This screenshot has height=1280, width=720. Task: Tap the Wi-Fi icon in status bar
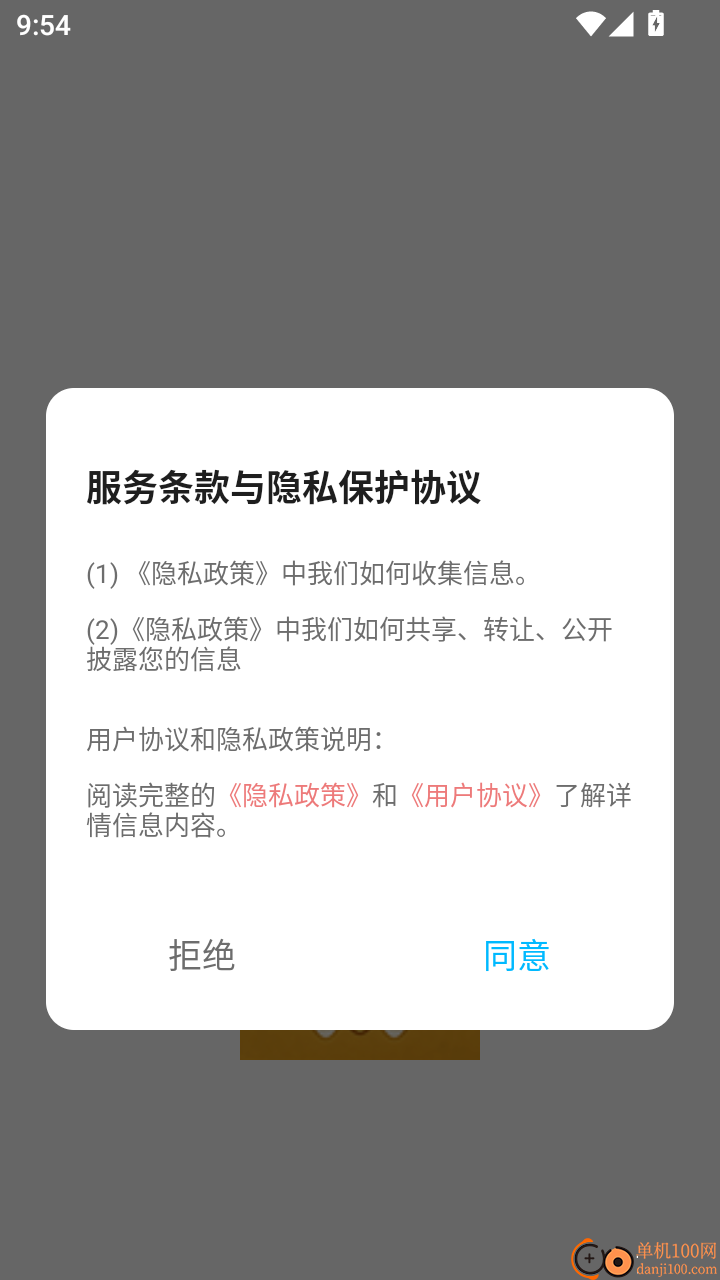point(589,25)
